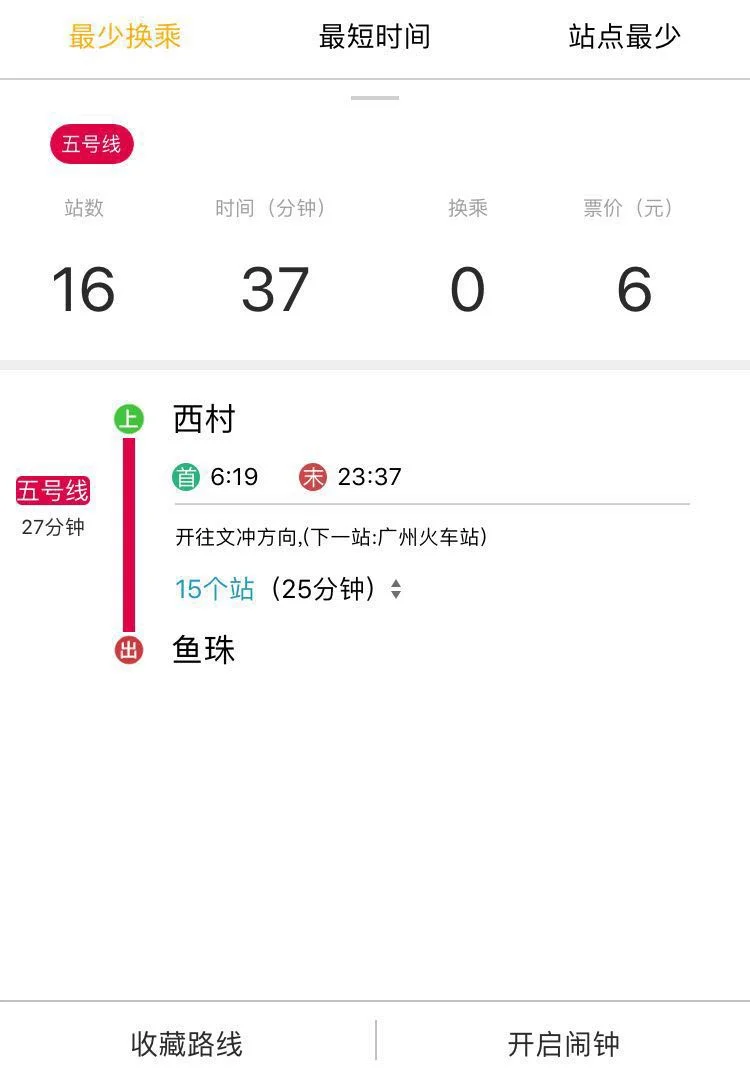
Task: Toggle favorite with 收藏路线
Action: (187, 1043)
